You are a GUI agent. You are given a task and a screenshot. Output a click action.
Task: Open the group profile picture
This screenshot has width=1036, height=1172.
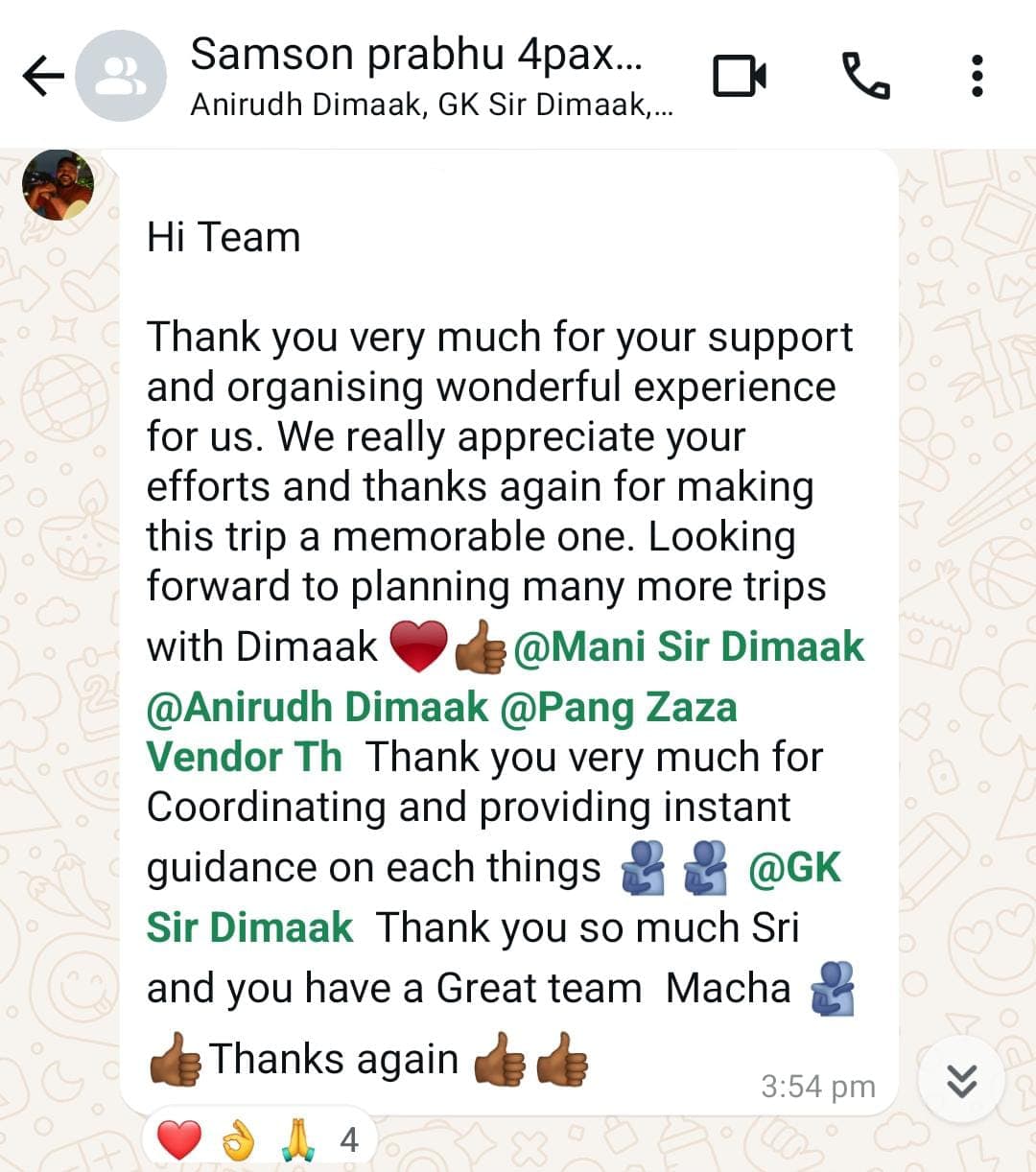(122, 77)
